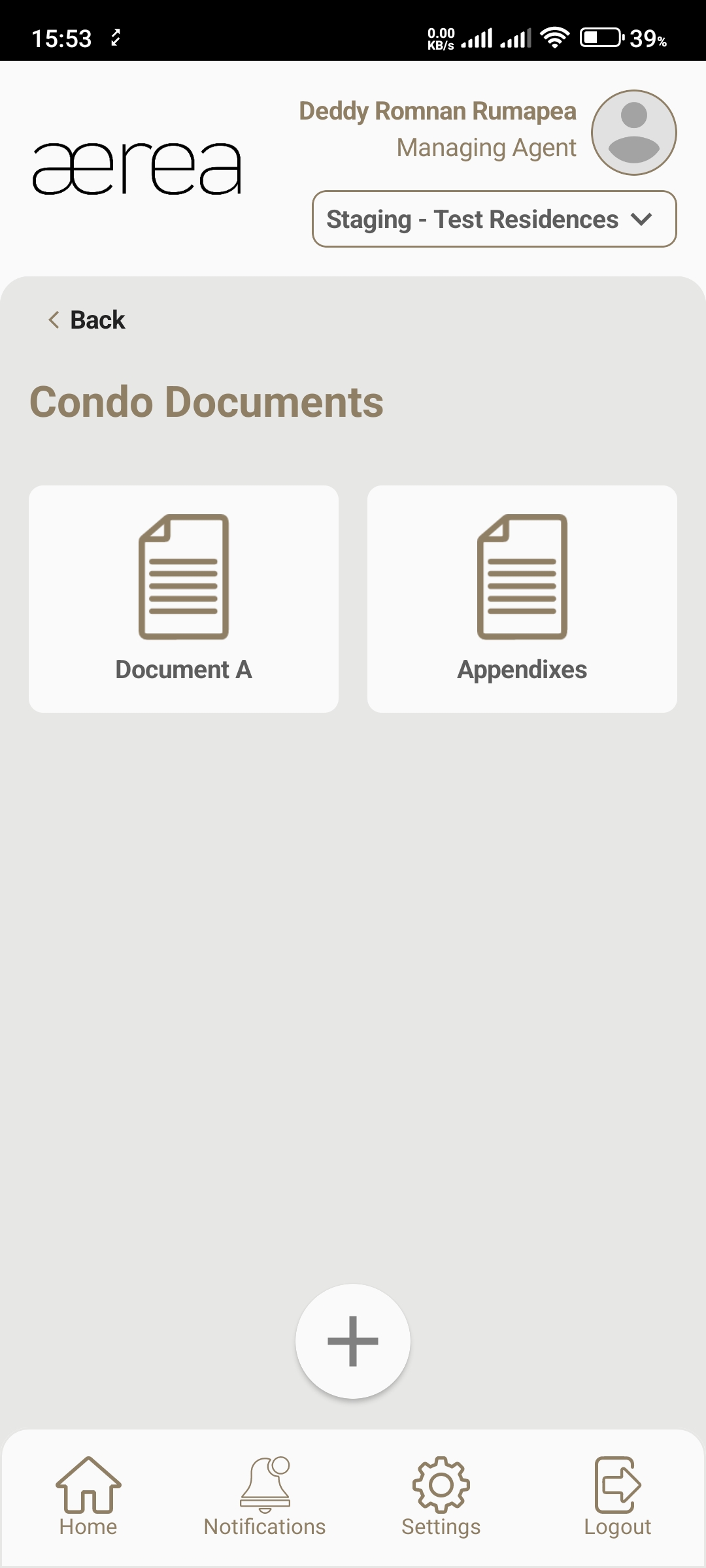The image size is (706, 1568).
Task: Expand the Staging - Test Residences dropdown
Action: (x=494, y=219)
